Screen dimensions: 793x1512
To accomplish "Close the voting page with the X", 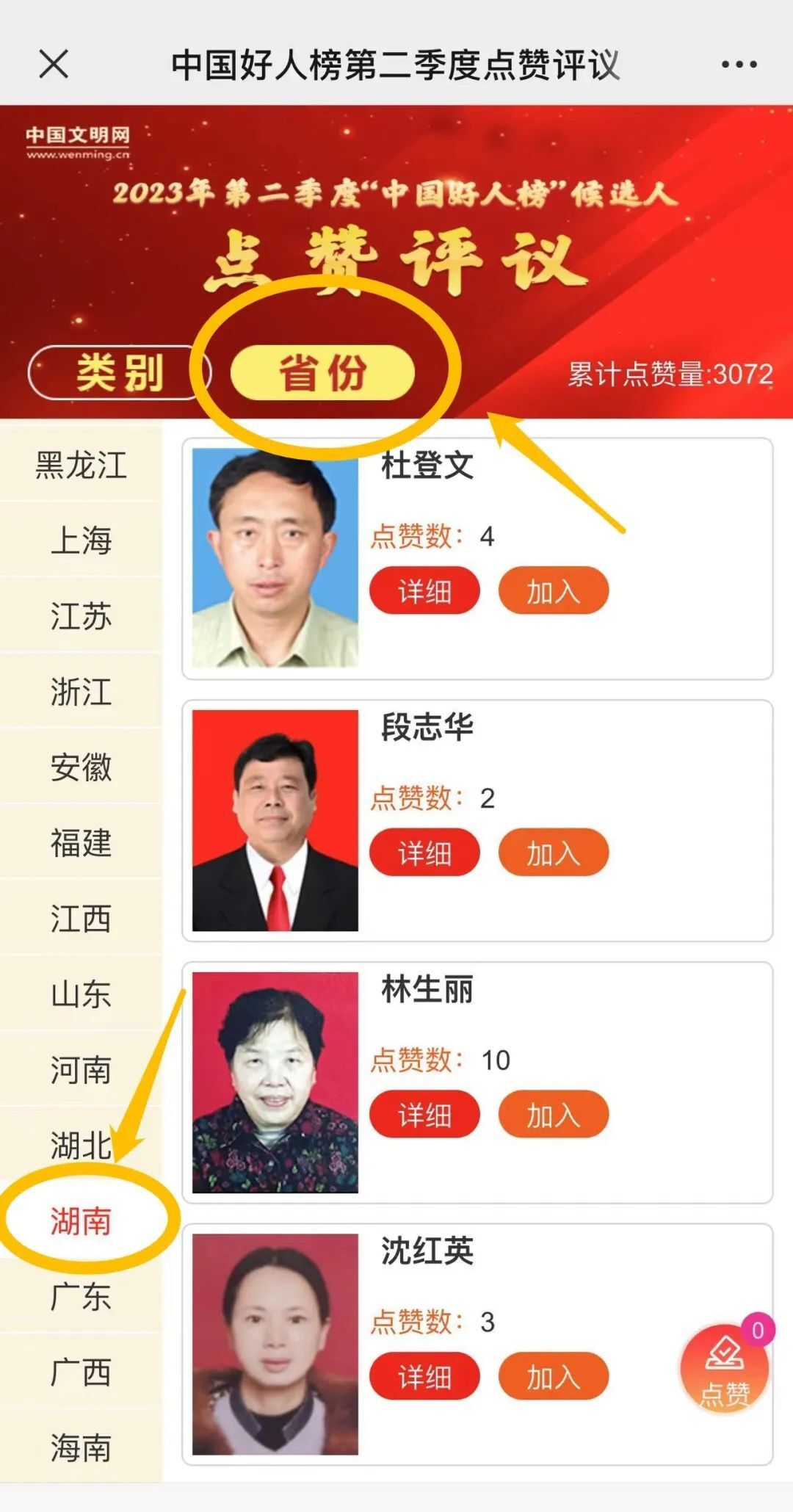I will click(54, 64).
